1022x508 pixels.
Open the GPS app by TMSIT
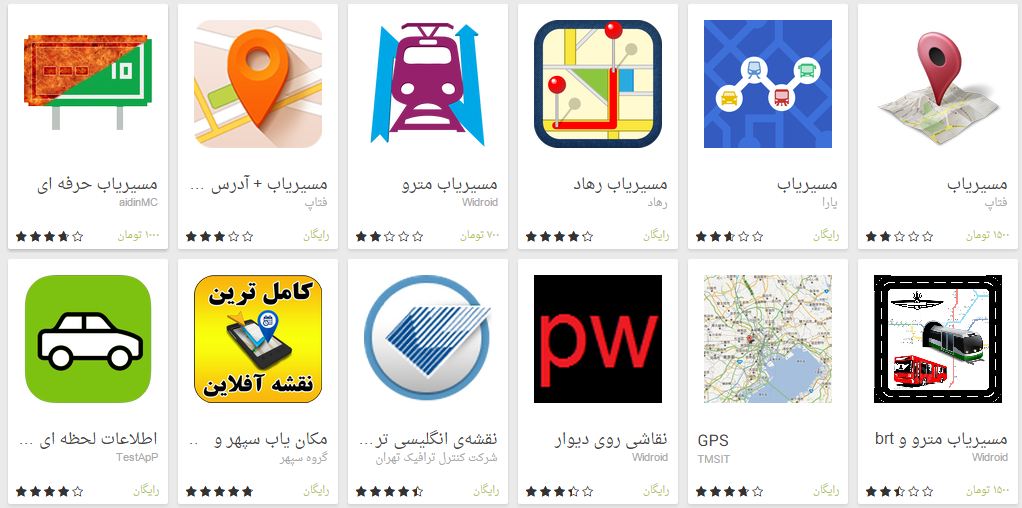click(x=767, y=340)
